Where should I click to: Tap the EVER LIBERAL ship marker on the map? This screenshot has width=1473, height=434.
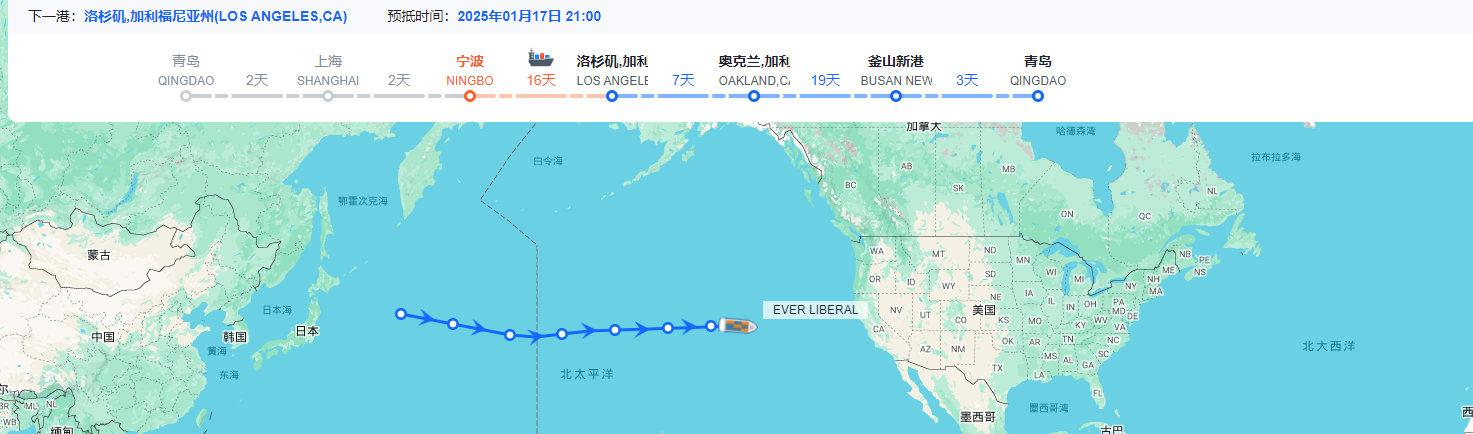[738, 326]
